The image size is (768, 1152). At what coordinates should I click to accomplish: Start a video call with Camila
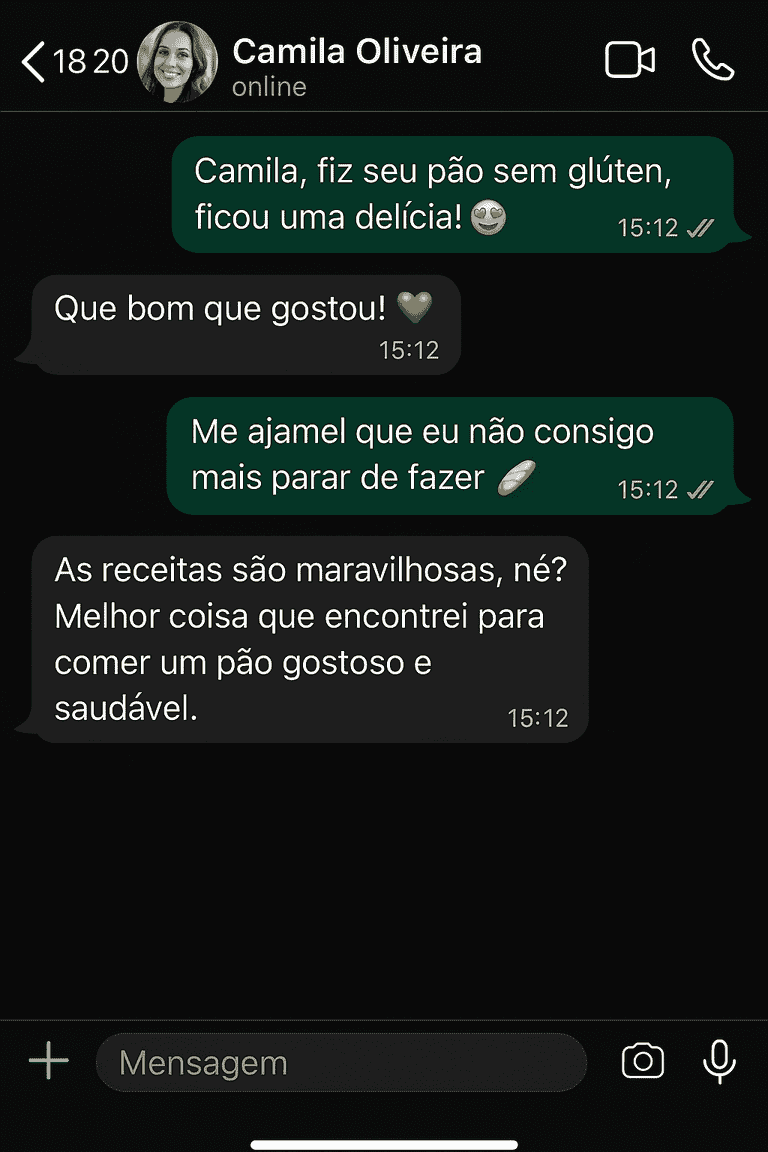click(x=630, y=61)
